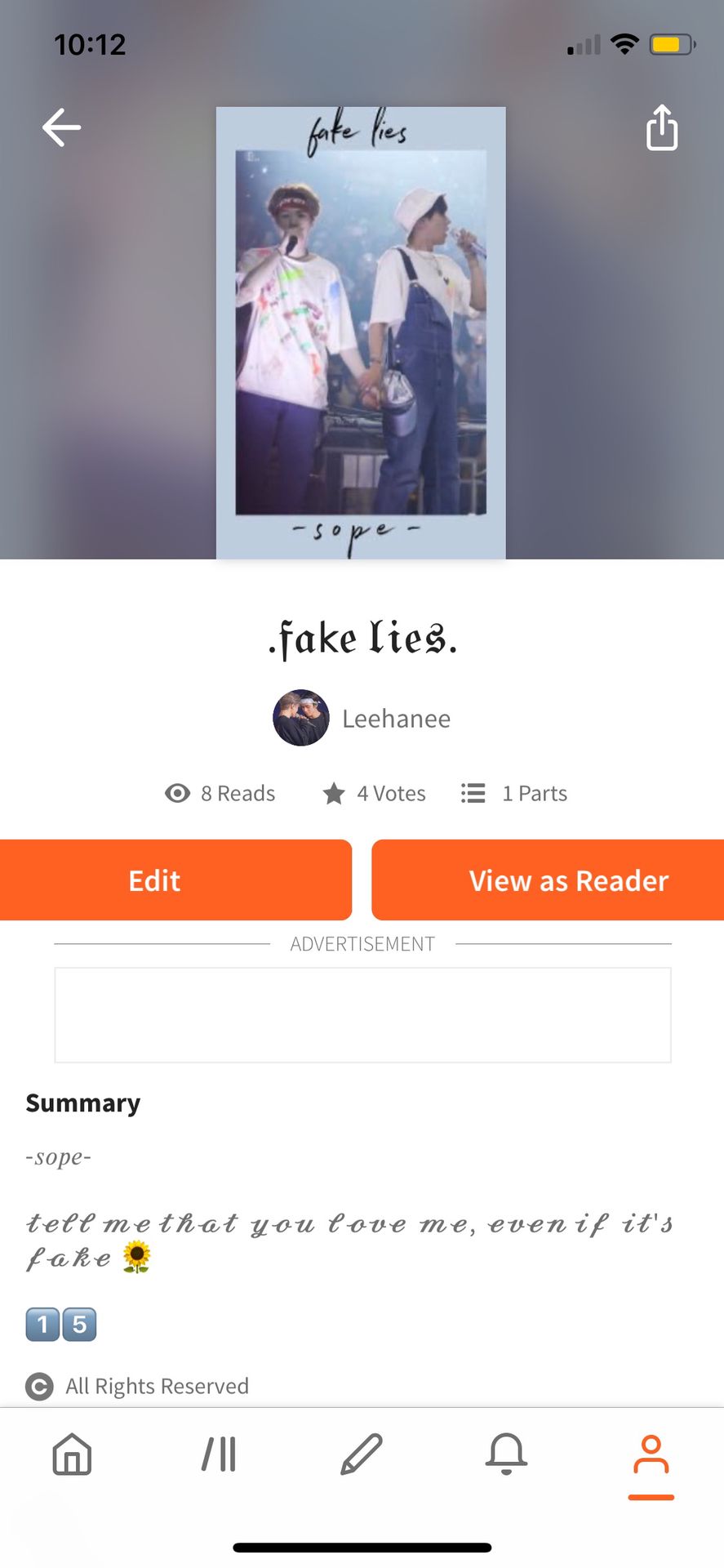The image size is (724, 1568).
Task: Open the Profile tab
Action: pyautogui.click(x=651, y=1454)
